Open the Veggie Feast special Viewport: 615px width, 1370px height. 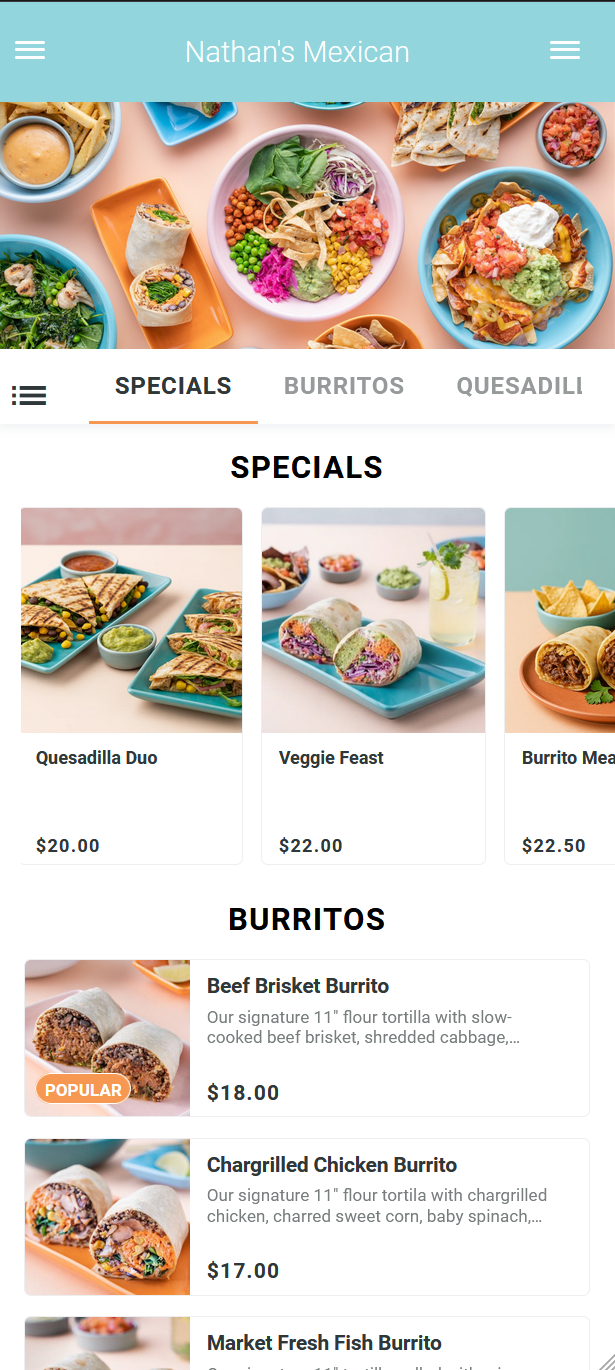[x=373, y=685]
